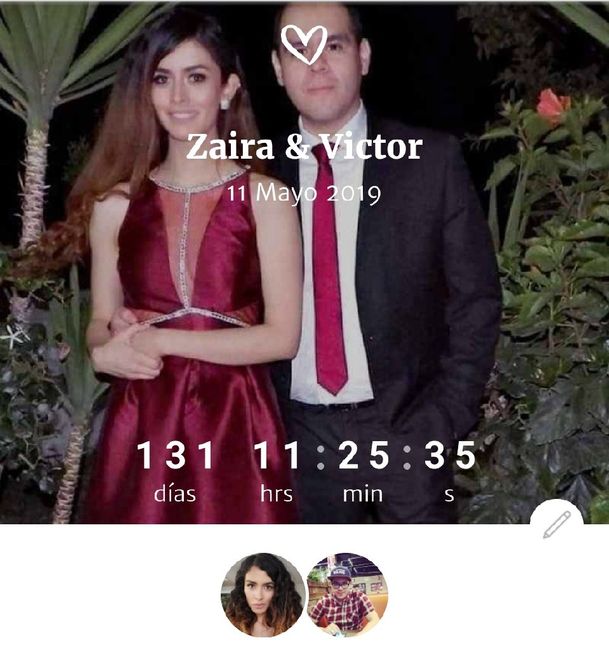Tap the pencil edit button
The image size is (609, 650).
(x=556, y=524)
